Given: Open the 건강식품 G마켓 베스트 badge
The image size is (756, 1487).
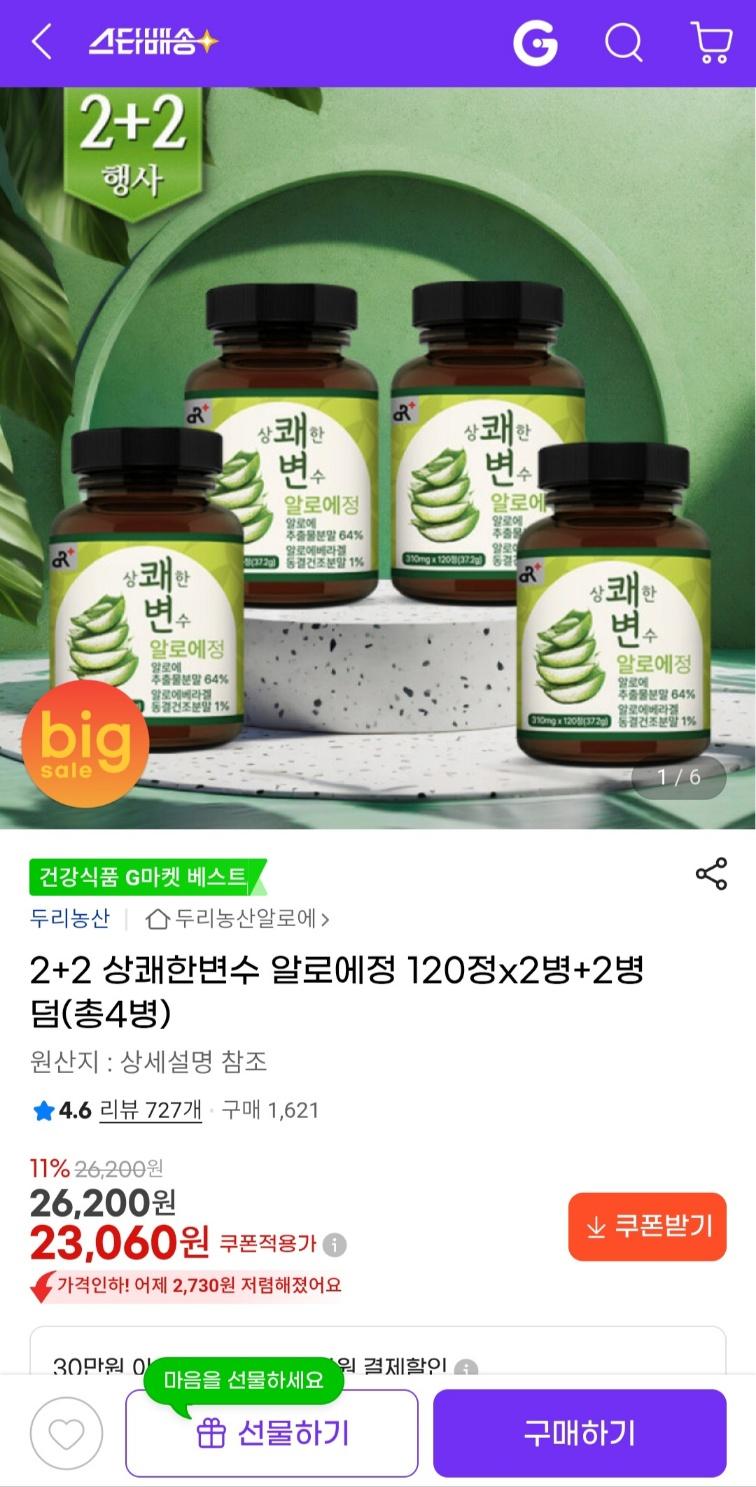Looking at the screenshot, I should [145, 878].
